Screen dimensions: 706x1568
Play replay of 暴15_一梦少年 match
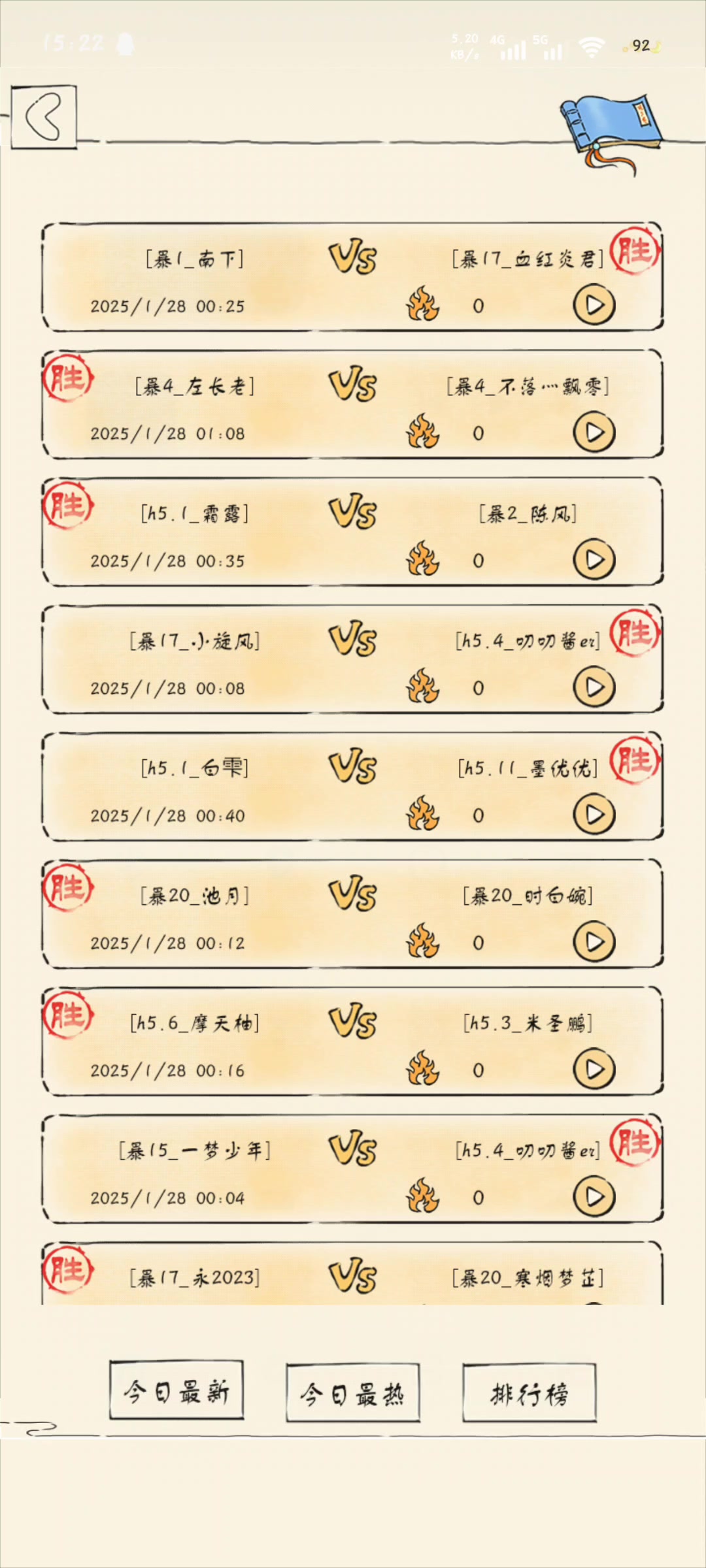point(594,1197)
